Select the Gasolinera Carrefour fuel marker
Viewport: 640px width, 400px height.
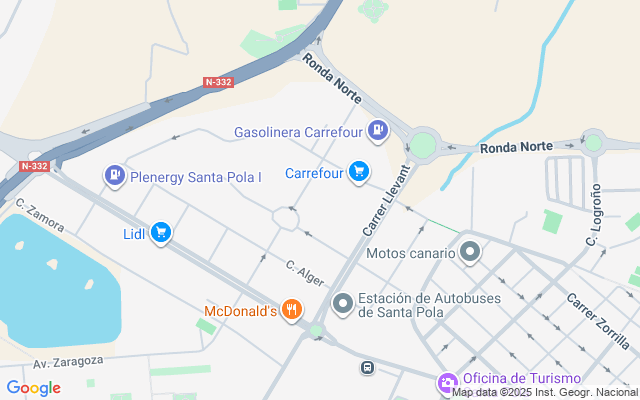pos(377,129)
